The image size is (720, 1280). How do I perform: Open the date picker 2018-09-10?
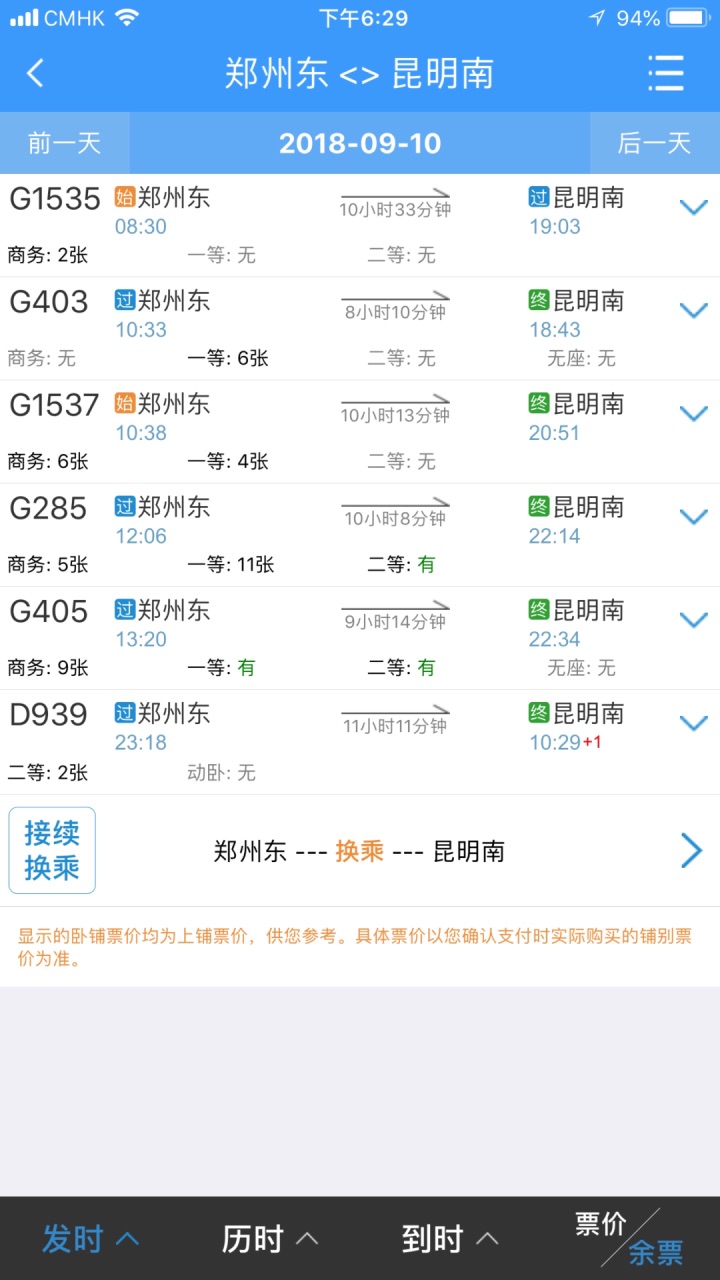tap(360, 143)
